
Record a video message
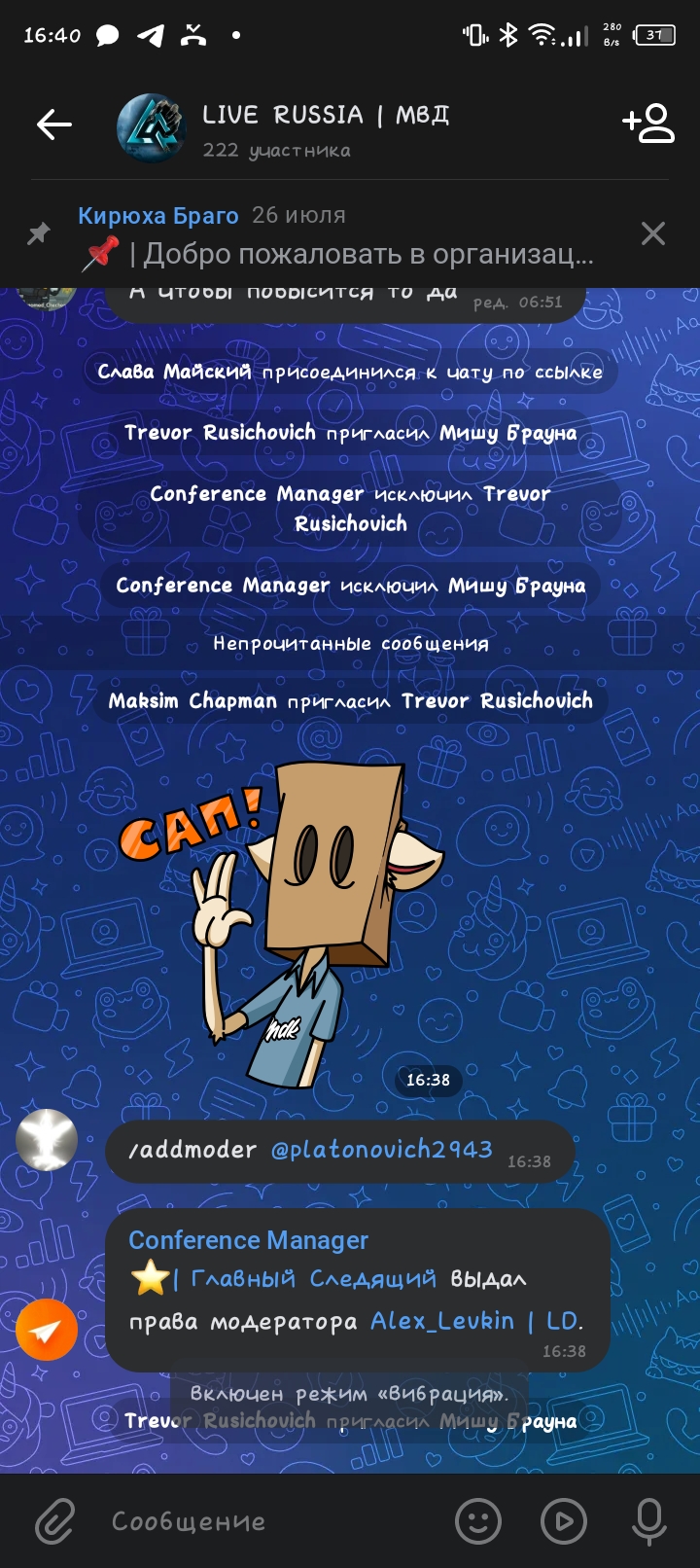(565, 1521)
